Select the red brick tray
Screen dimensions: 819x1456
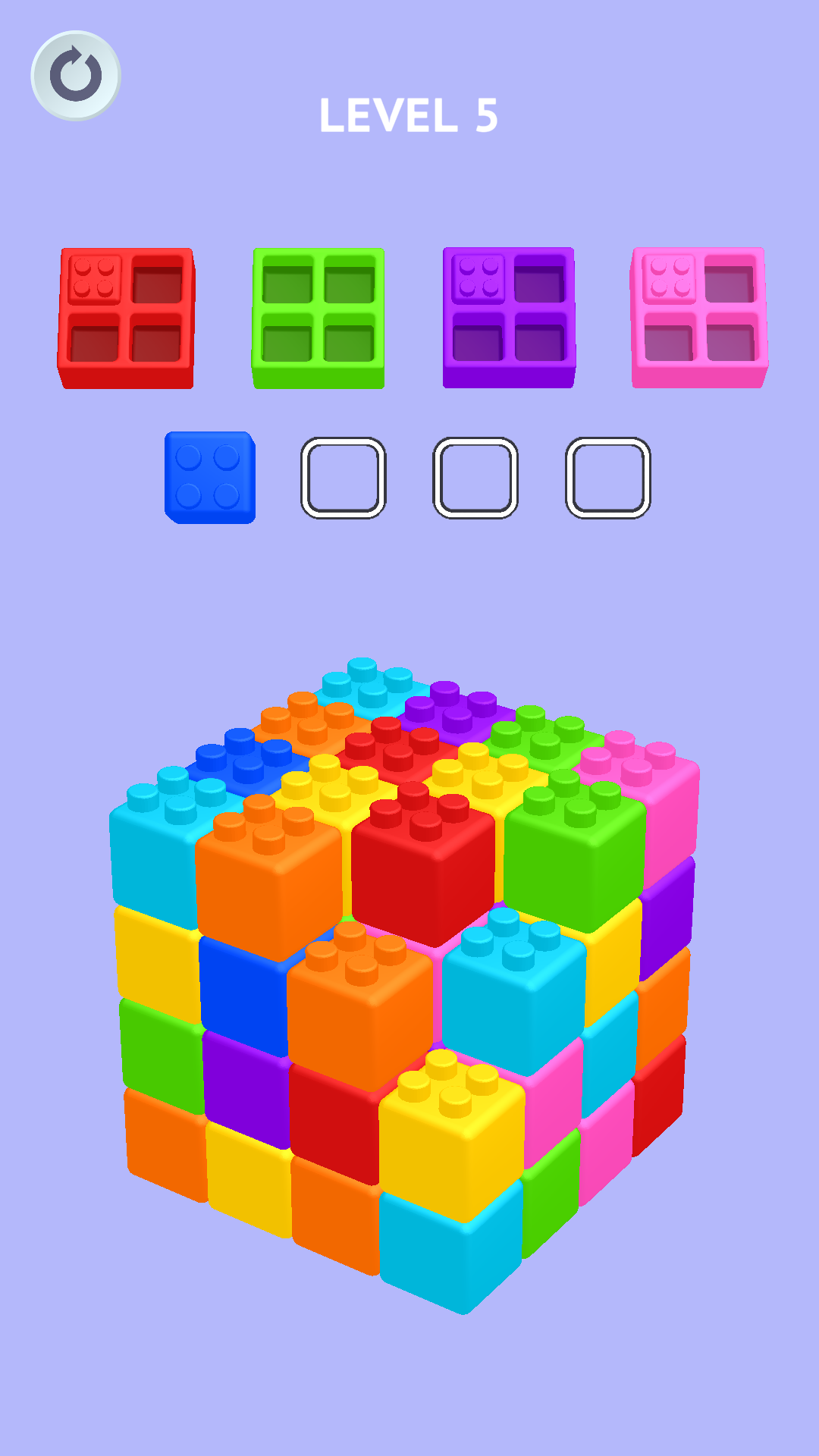coord(126,316)
